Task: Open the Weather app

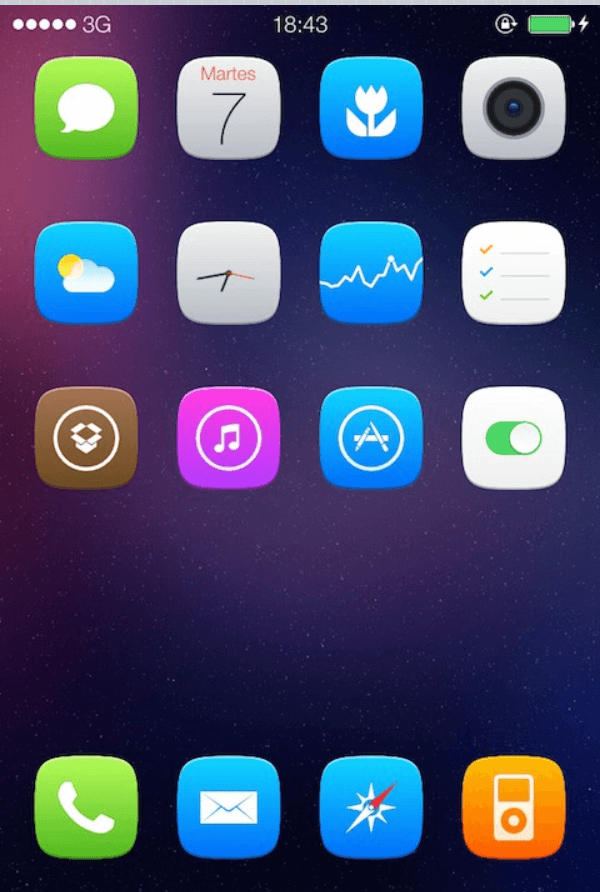Action: coord(86,273)
